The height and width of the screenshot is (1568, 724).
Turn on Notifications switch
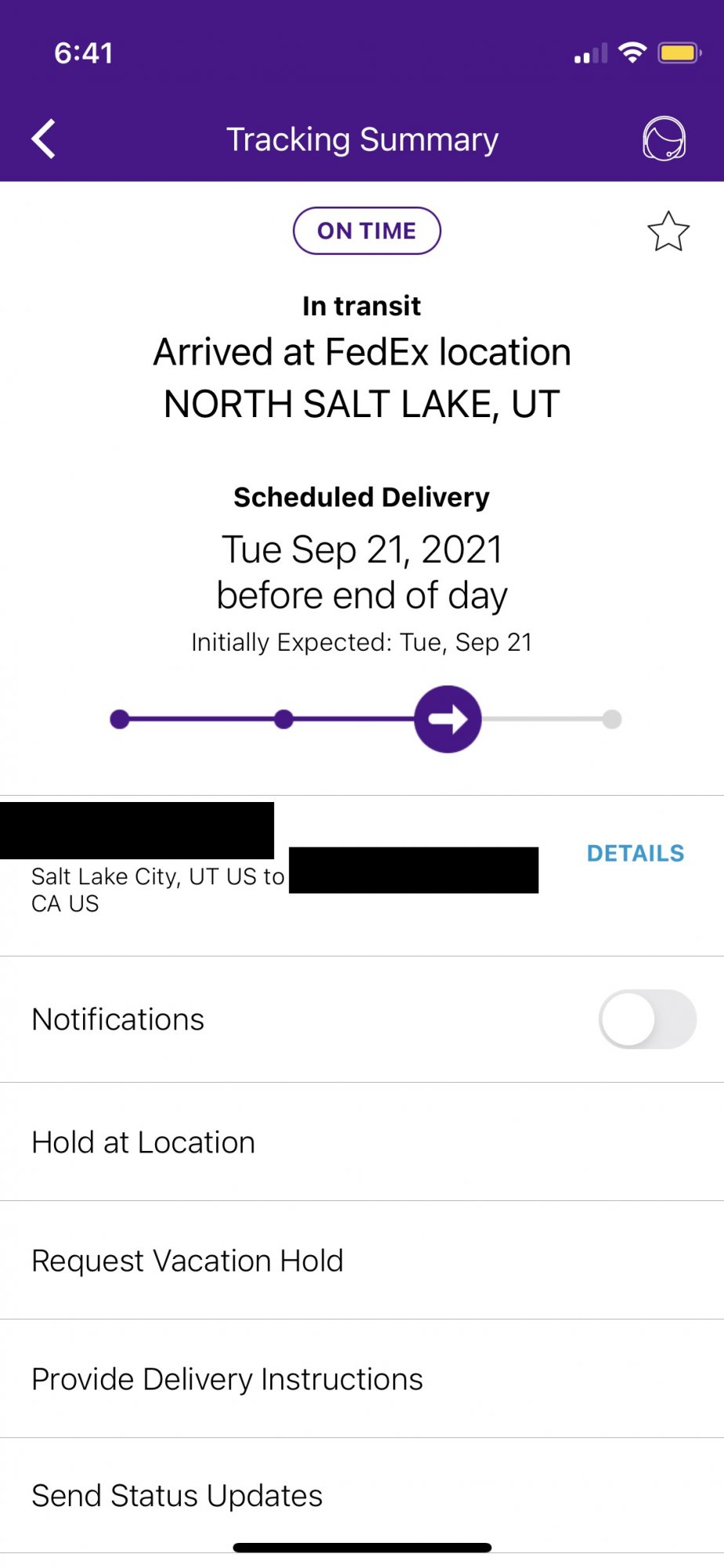647,1019
